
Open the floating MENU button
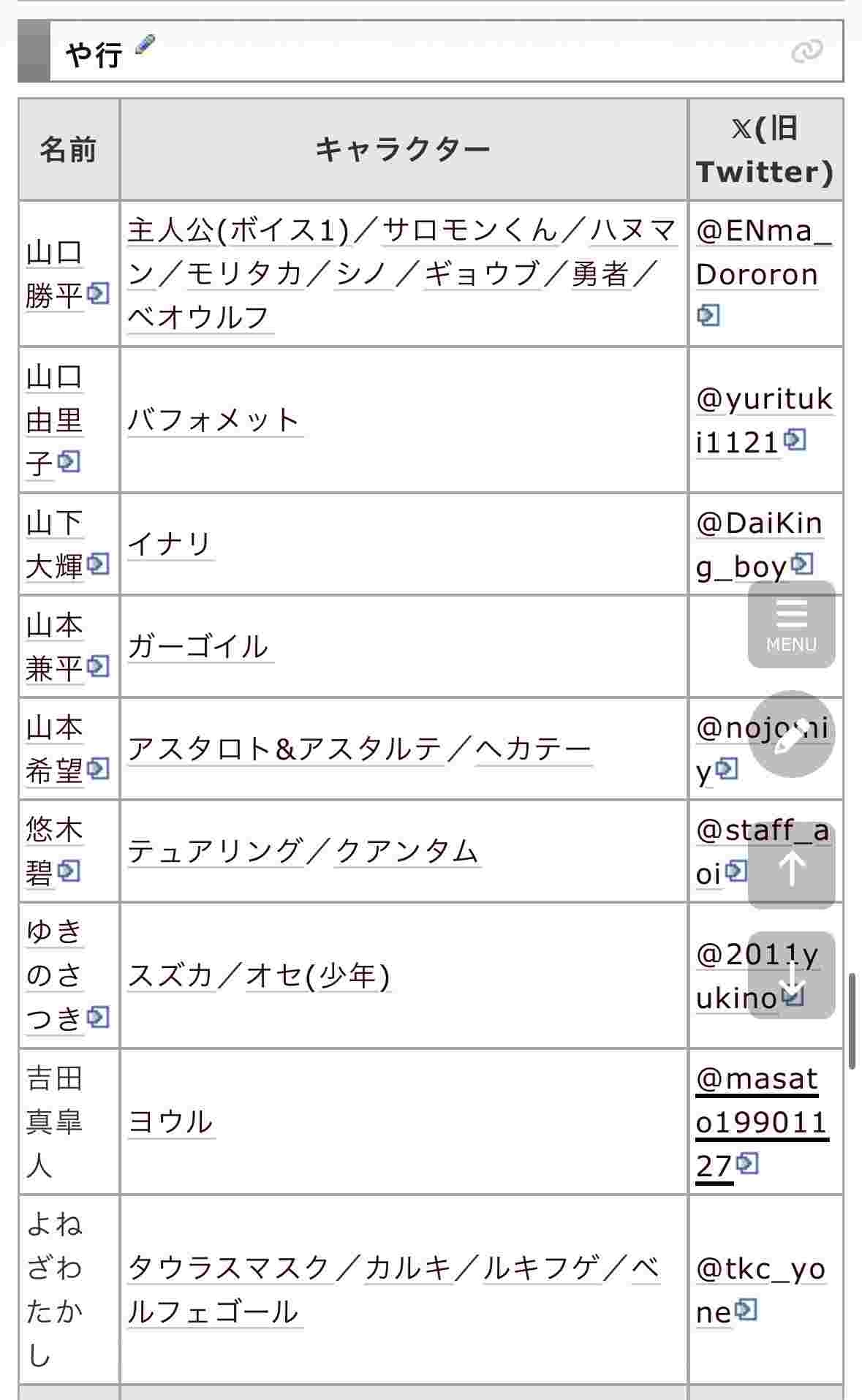tap(791, 624)
